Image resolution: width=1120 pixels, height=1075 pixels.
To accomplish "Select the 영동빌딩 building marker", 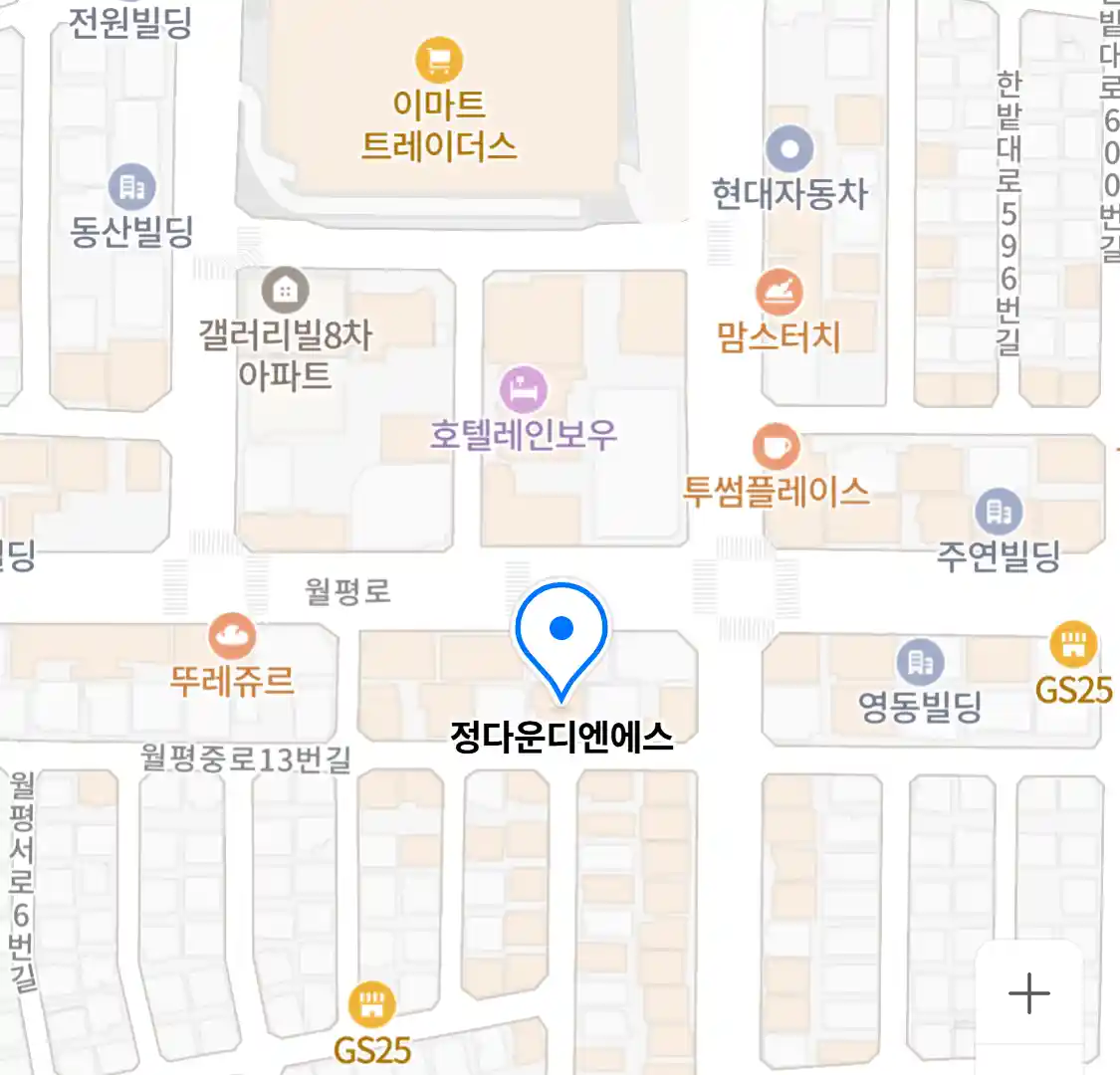I will pyautogui.click(x=921, y=661).
